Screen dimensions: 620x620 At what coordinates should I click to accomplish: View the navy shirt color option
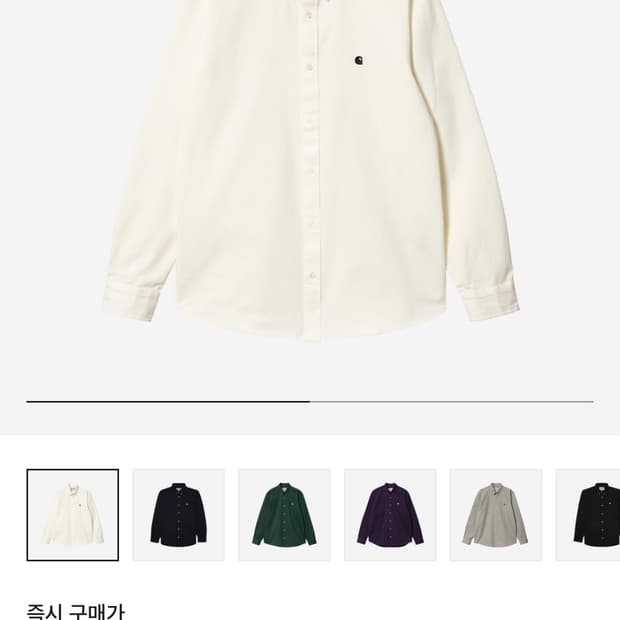[x=178, y=514]
